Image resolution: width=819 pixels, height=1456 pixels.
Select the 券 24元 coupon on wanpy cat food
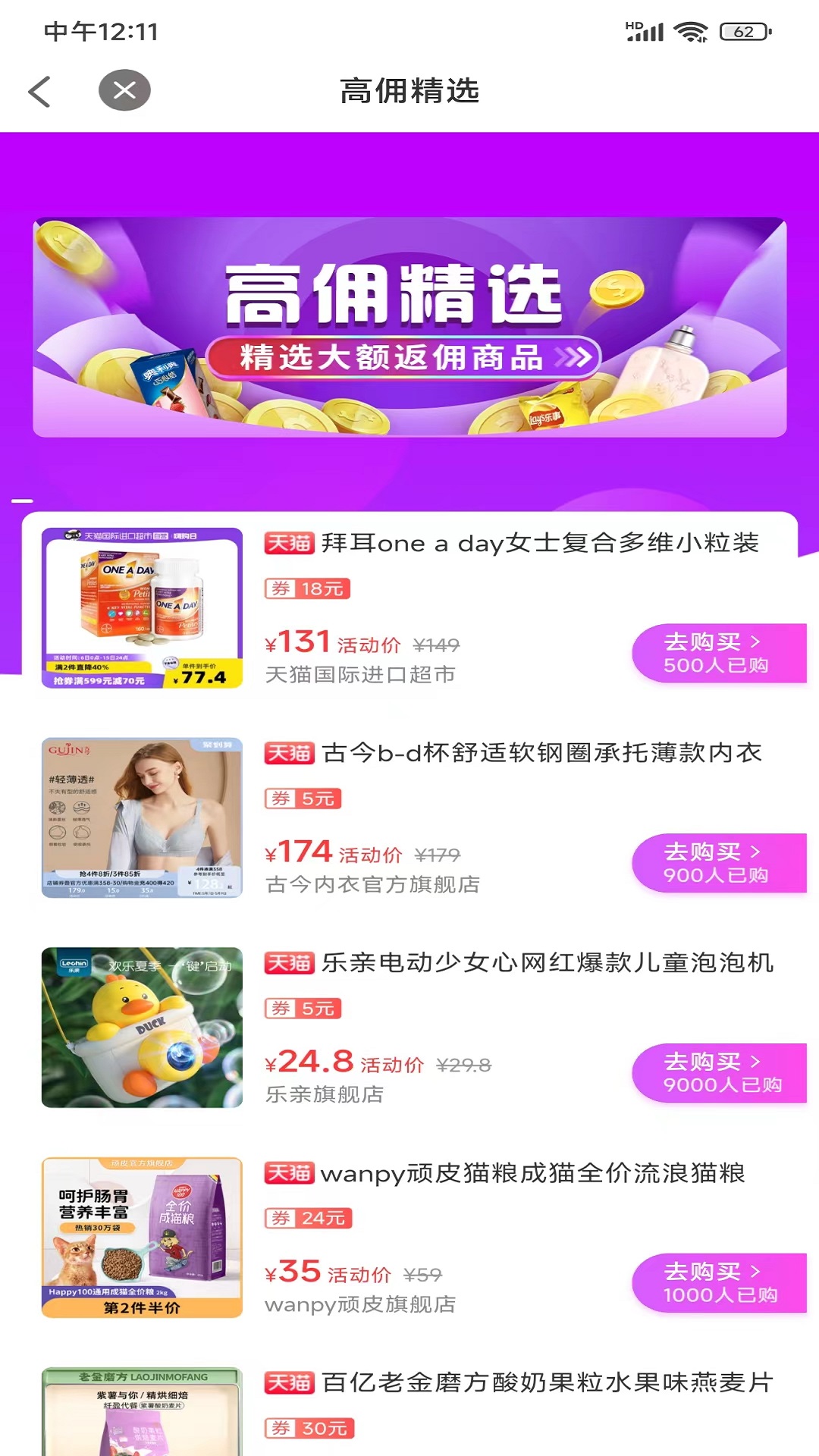309,1218
